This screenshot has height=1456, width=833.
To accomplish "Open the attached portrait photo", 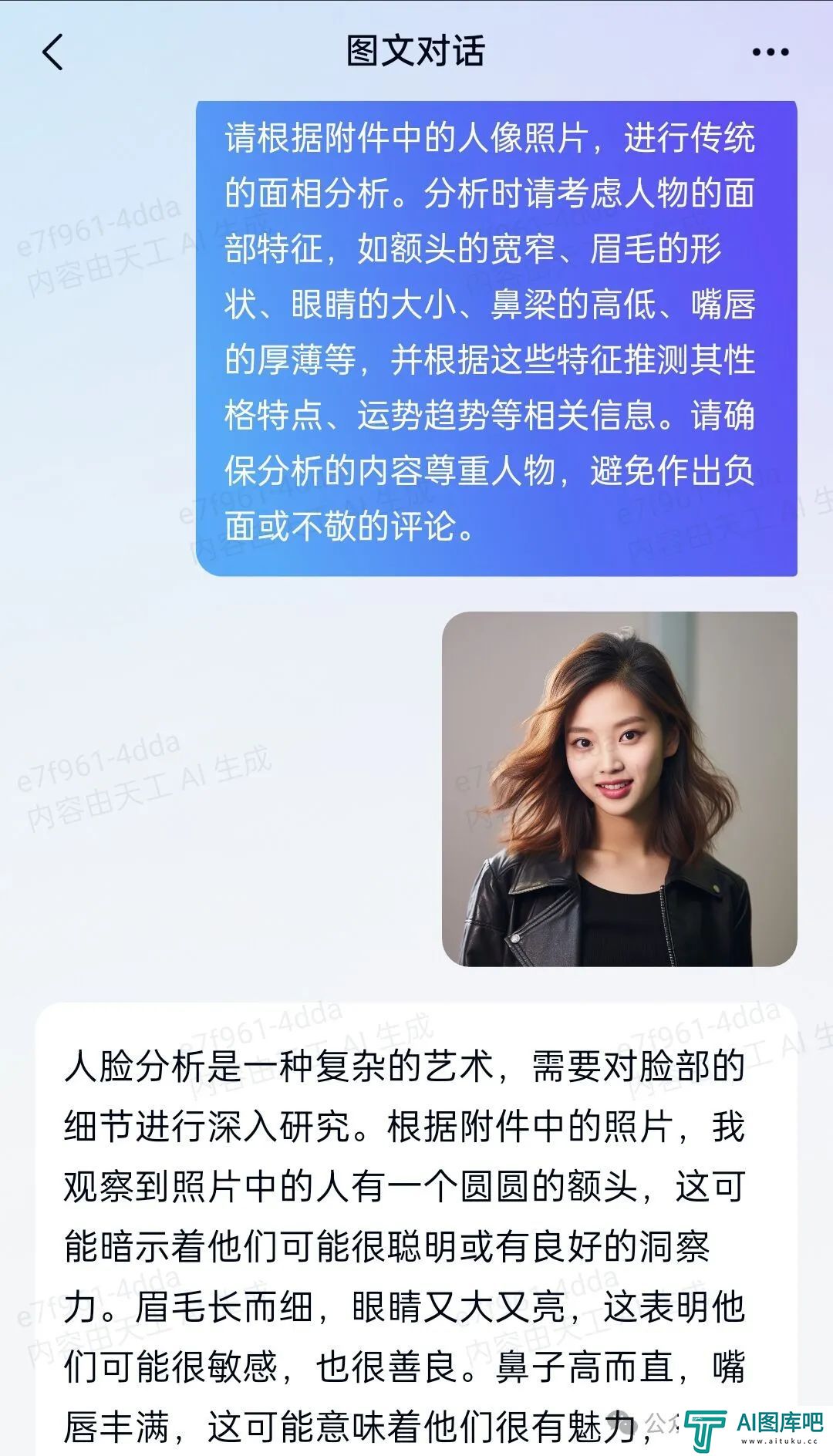I will [619, 788].
